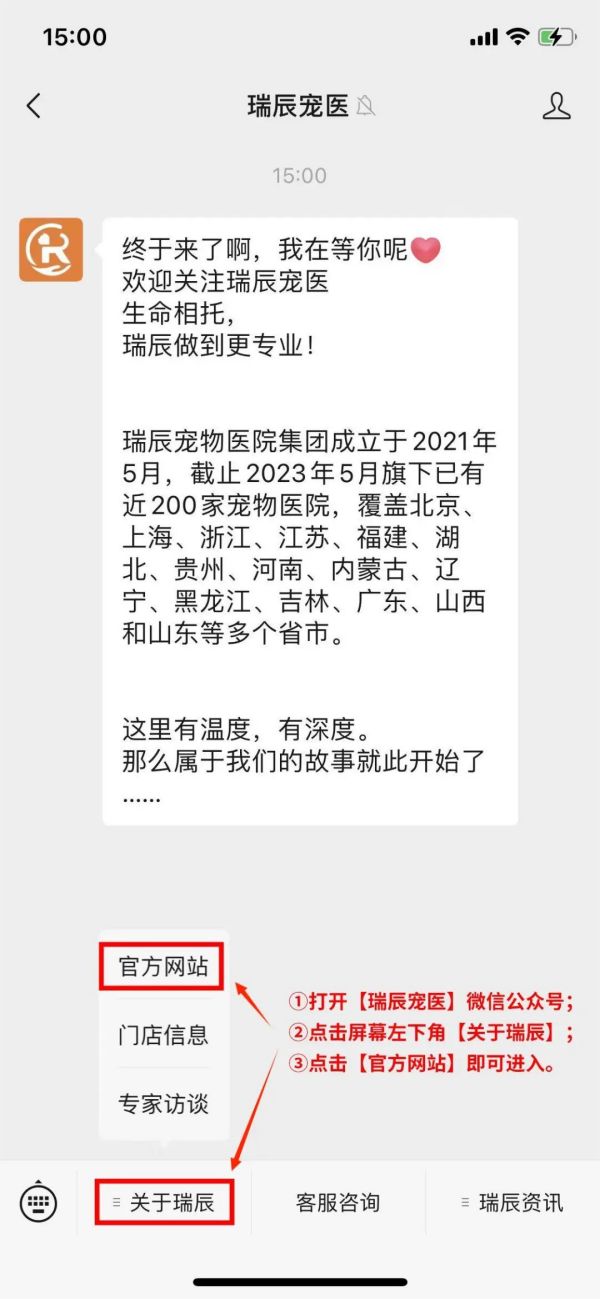Select 门店信息 in the popup menu
Viewport: 600px width, 1299px height.
pyautogui.click(x=163, y=1035)
